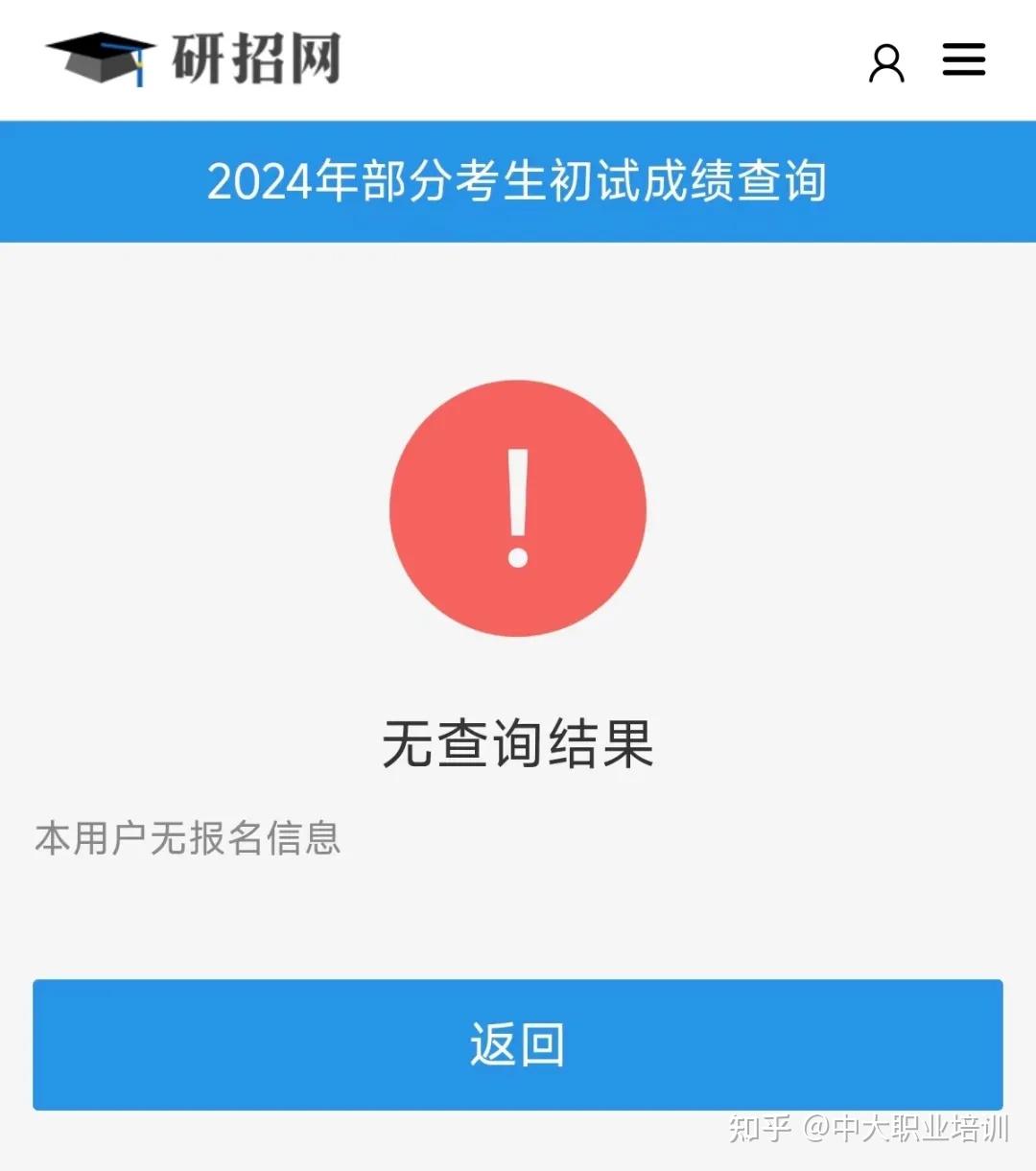This screenshot has width=1036, height=1171.
Task: Select the 本用户无报名信息 message text
Action: (x=185, y=839)
